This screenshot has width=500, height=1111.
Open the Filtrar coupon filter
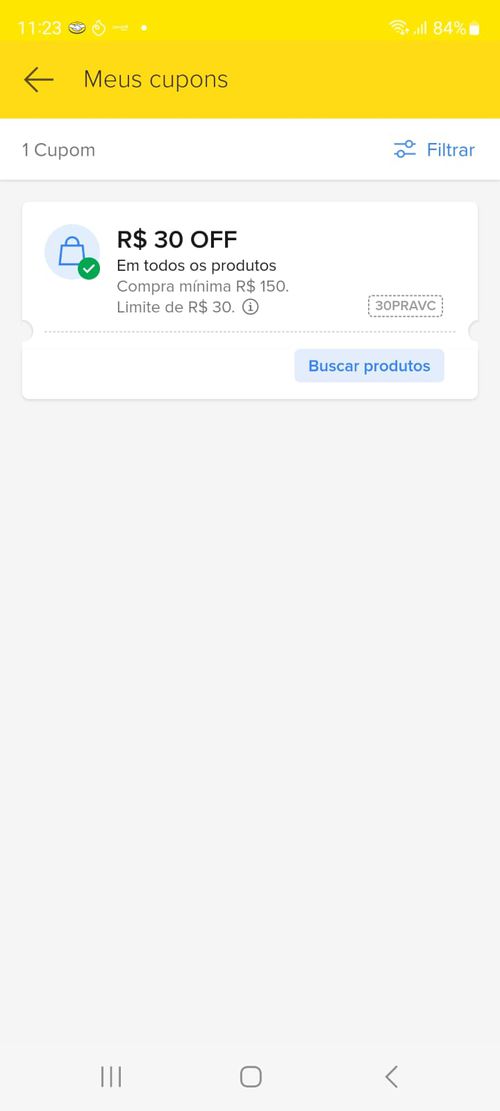coord(434,150)
